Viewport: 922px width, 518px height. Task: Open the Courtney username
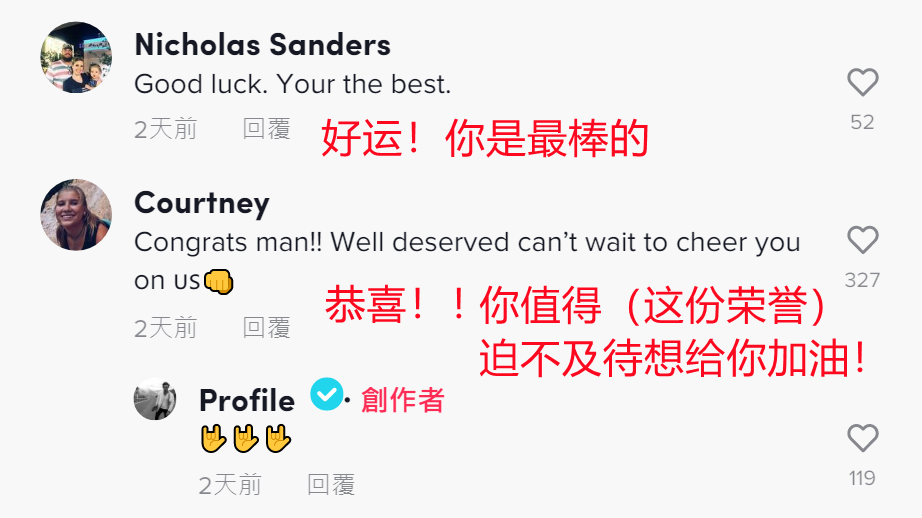pos(202,203)
